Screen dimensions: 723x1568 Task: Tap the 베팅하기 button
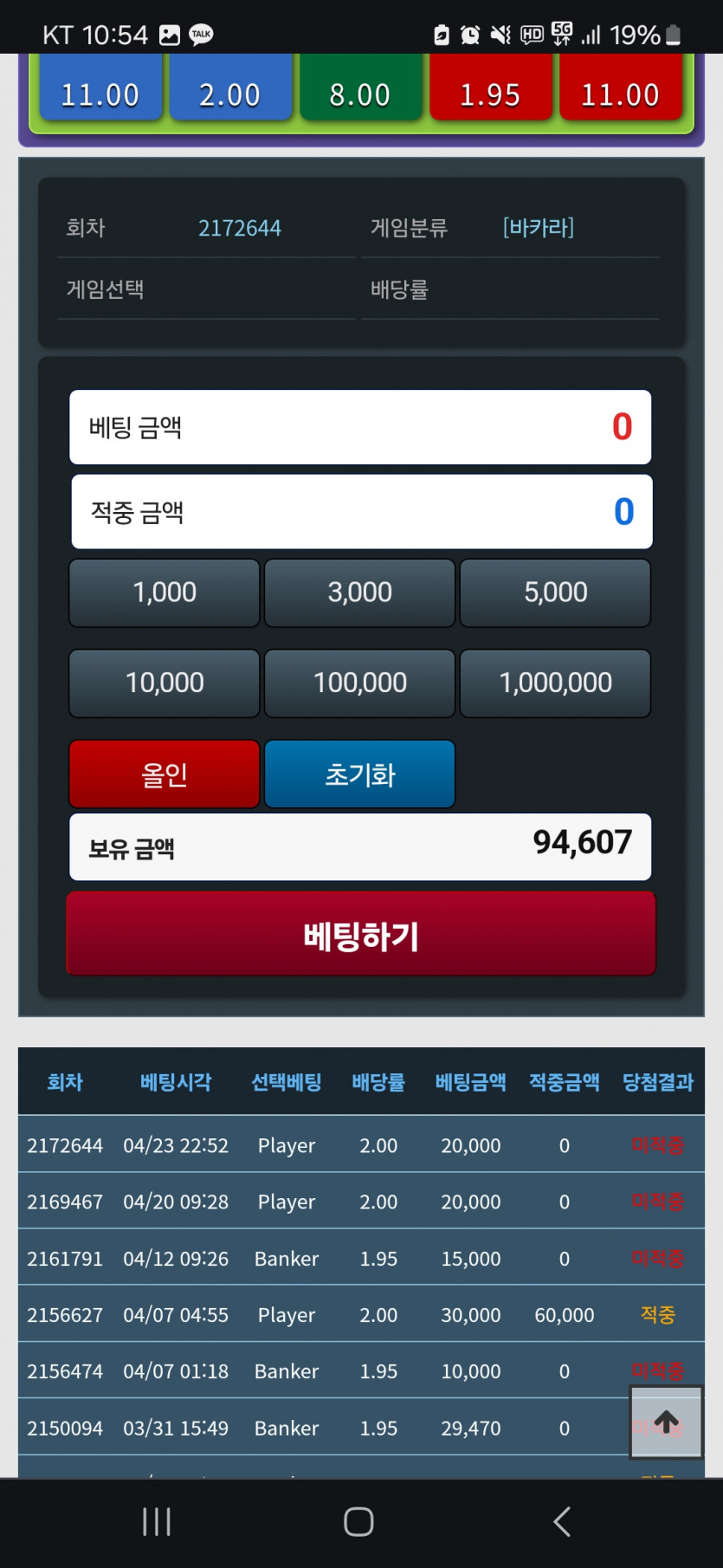tap(361, 934)
